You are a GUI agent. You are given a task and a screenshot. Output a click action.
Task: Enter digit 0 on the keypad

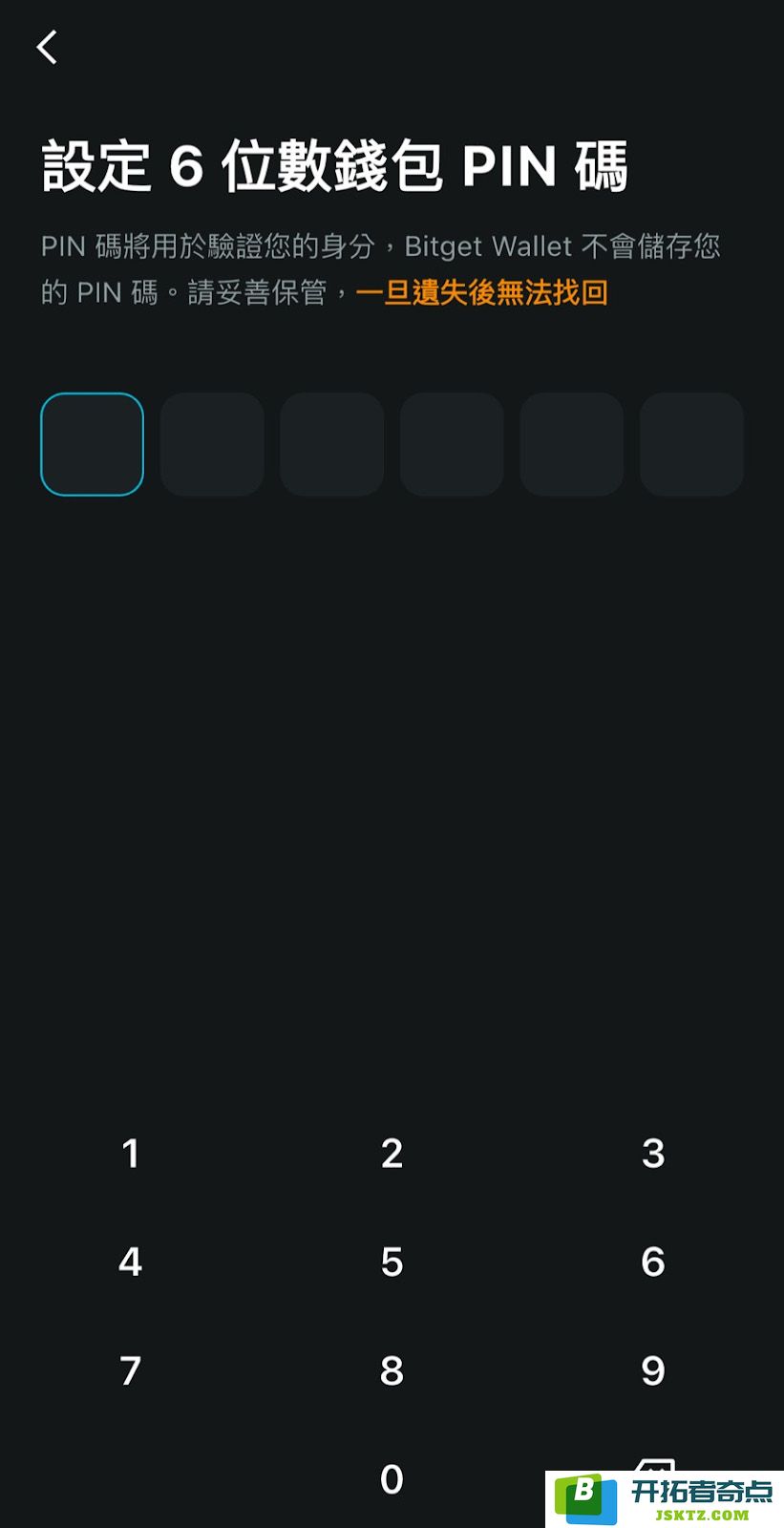[x=392, y=1478]
